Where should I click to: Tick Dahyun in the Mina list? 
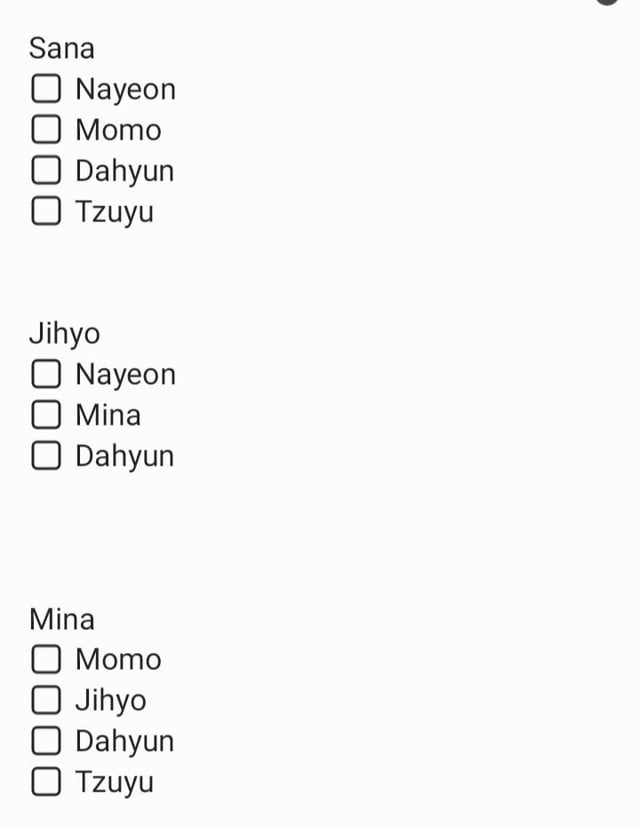(46, 741)
